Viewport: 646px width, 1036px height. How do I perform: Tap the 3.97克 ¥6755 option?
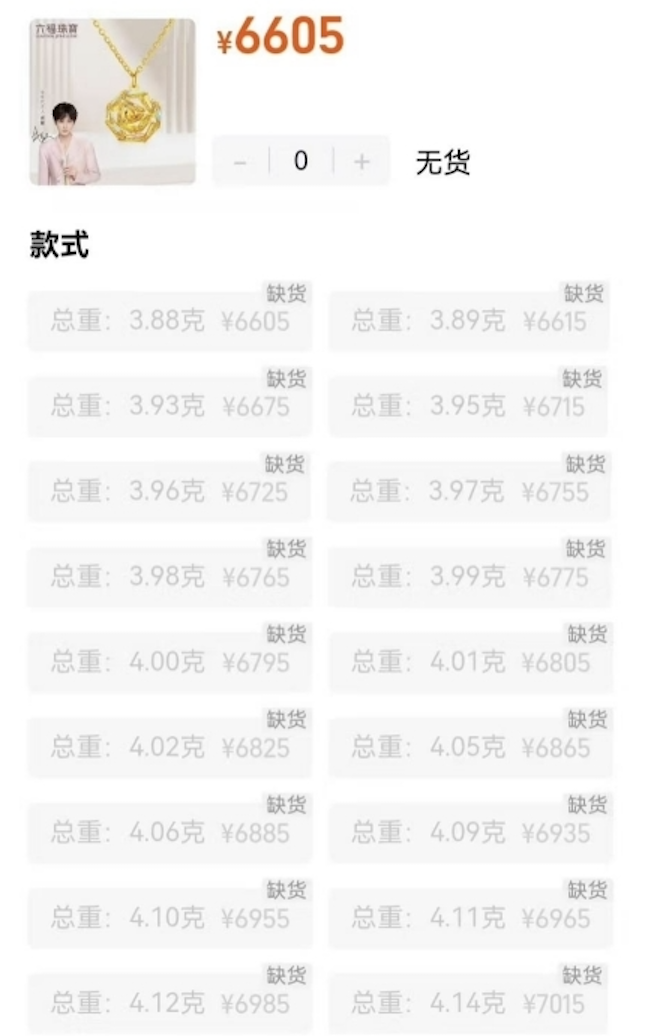[x=468, y=491]
